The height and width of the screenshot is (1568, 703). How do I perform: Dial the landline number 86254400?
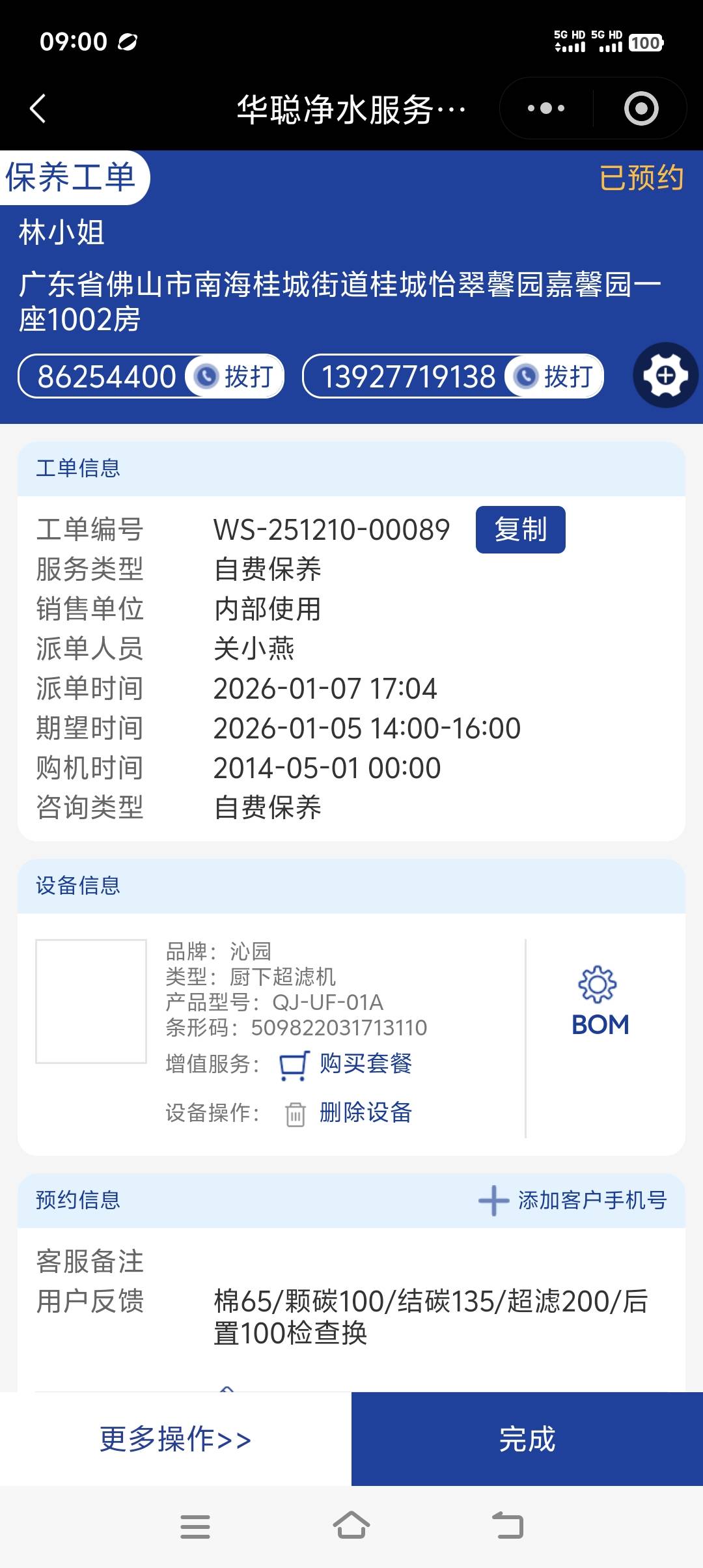235,376
